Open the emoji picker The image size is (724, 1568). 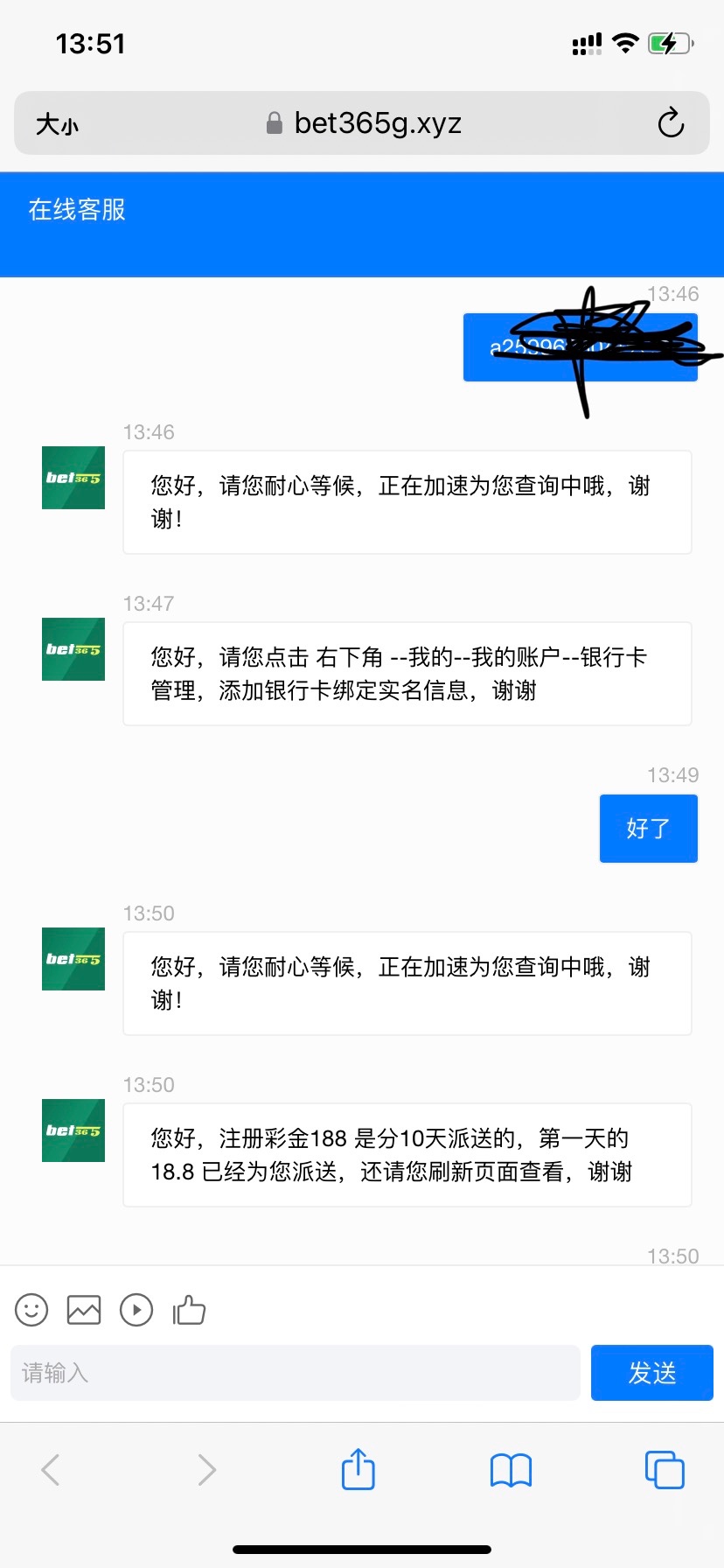coord(31,1310)
